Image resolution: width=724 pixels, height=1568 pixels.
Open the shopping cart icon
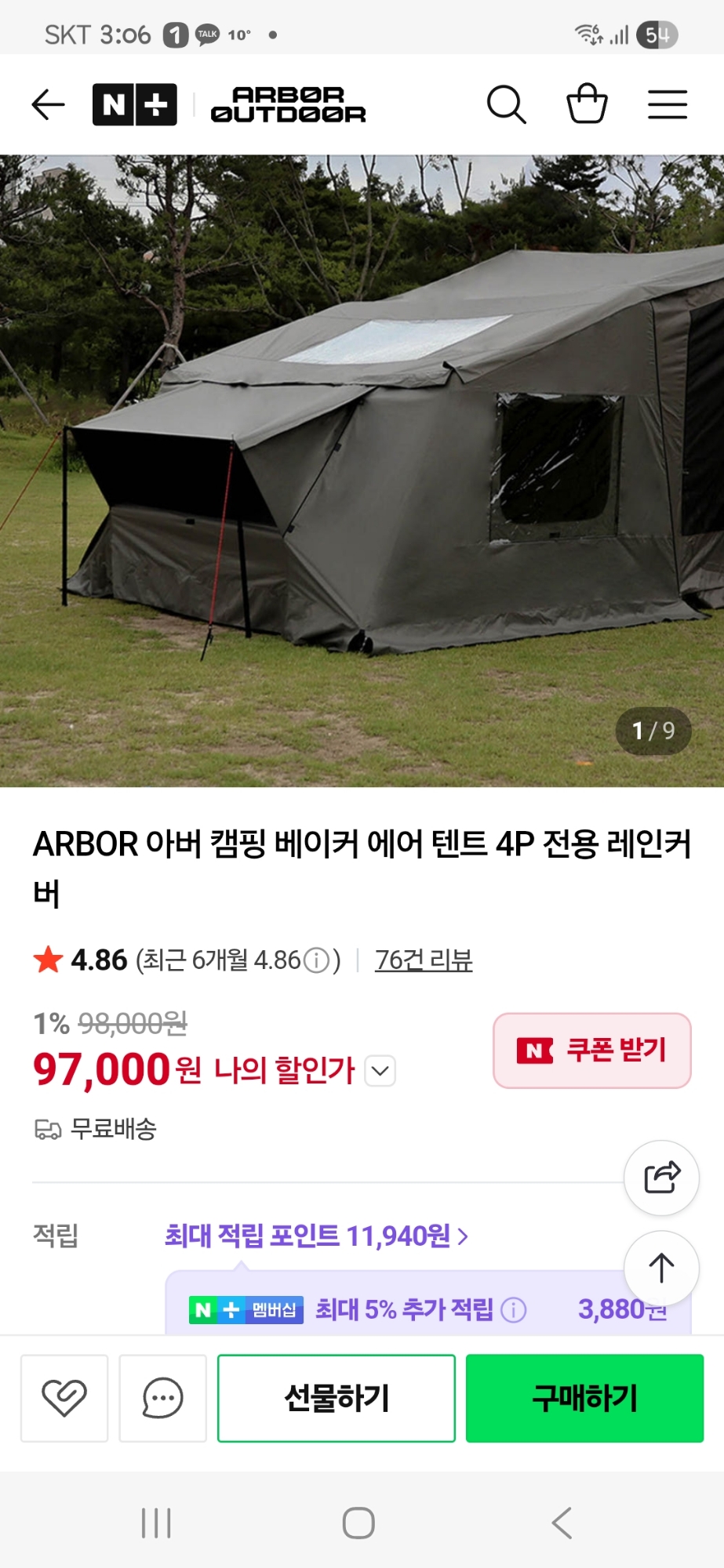pos(587,103)
